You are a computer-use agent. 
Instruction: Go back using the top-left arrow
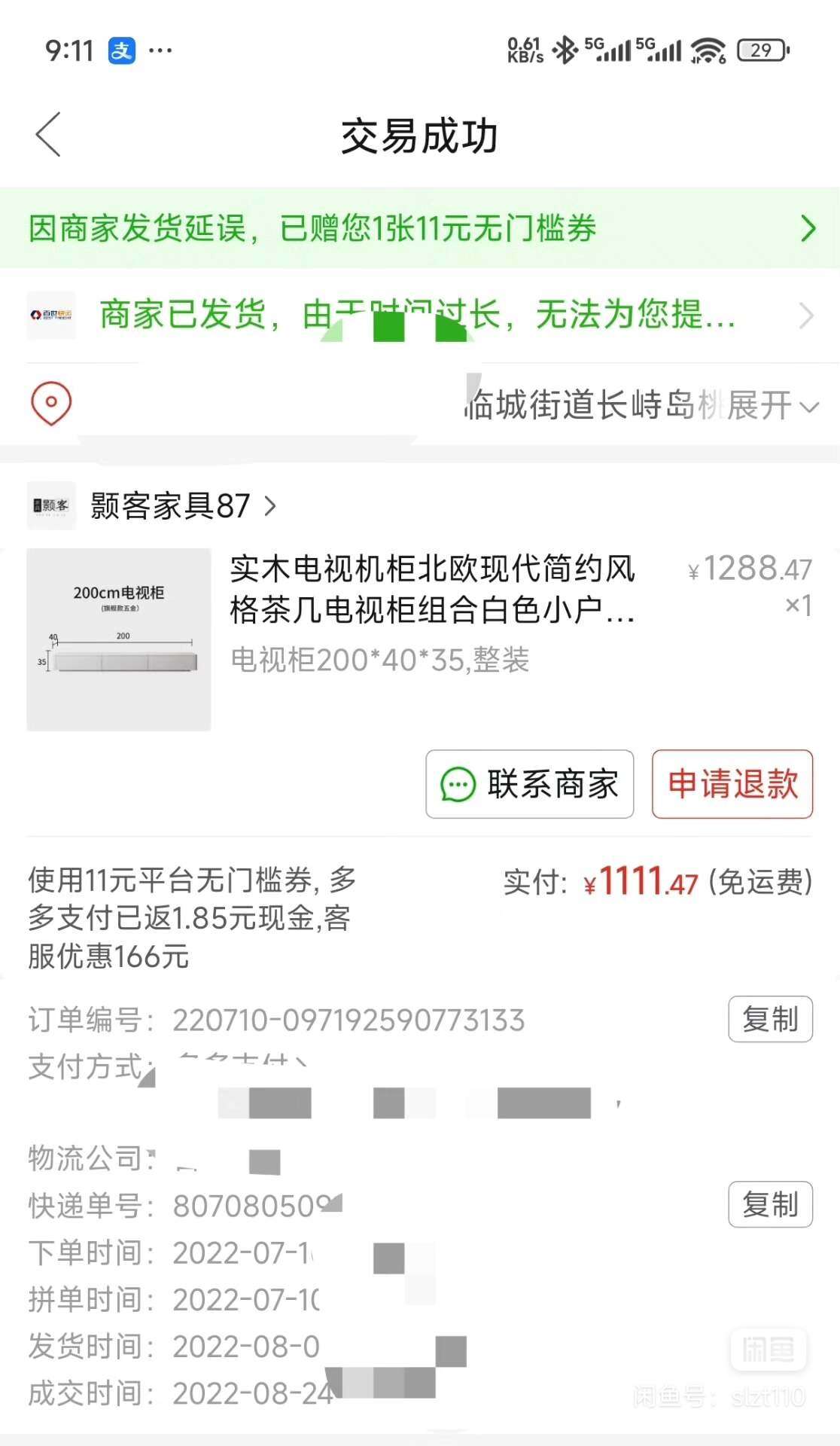coord(48,135)
